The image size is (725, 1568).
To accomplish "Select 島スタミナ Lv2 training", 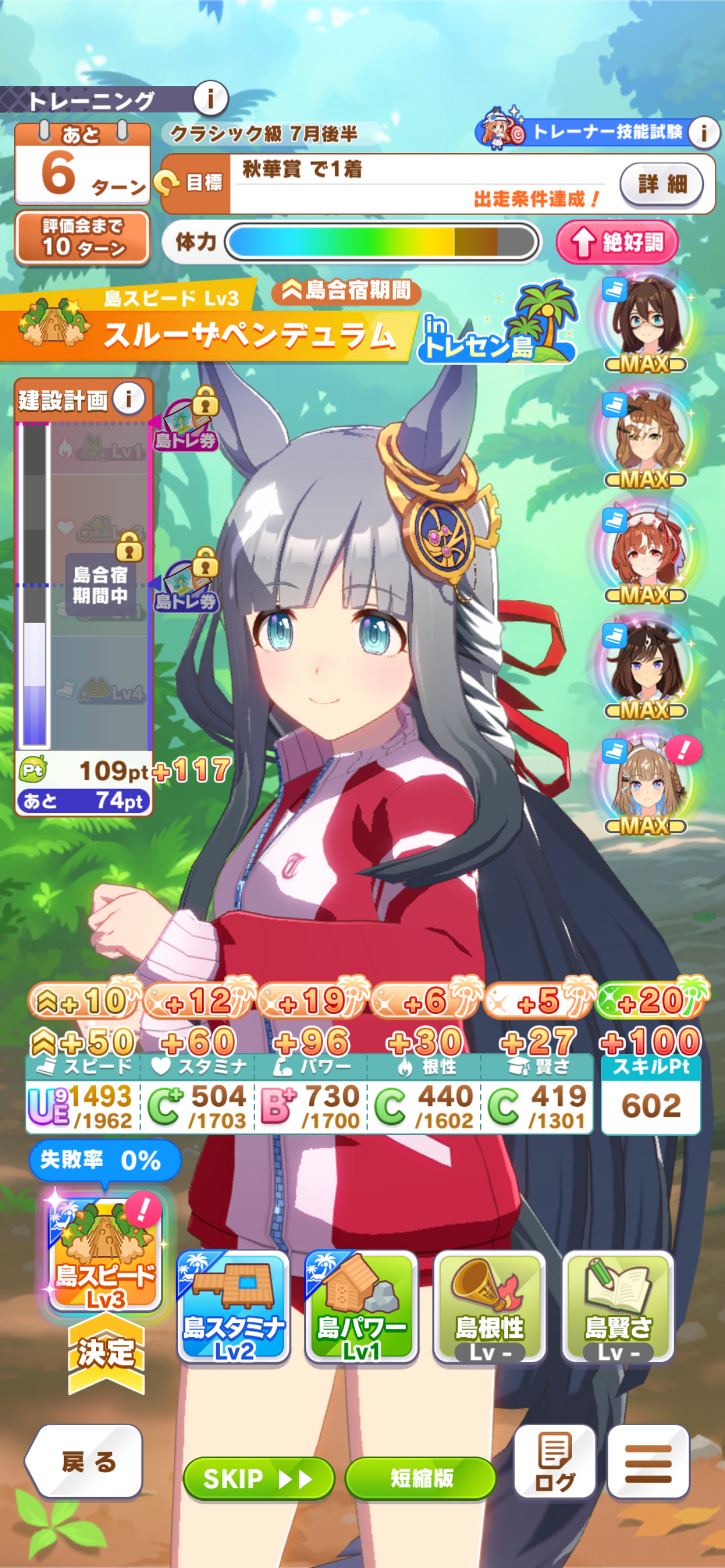I will click(x=233, y=1306).
